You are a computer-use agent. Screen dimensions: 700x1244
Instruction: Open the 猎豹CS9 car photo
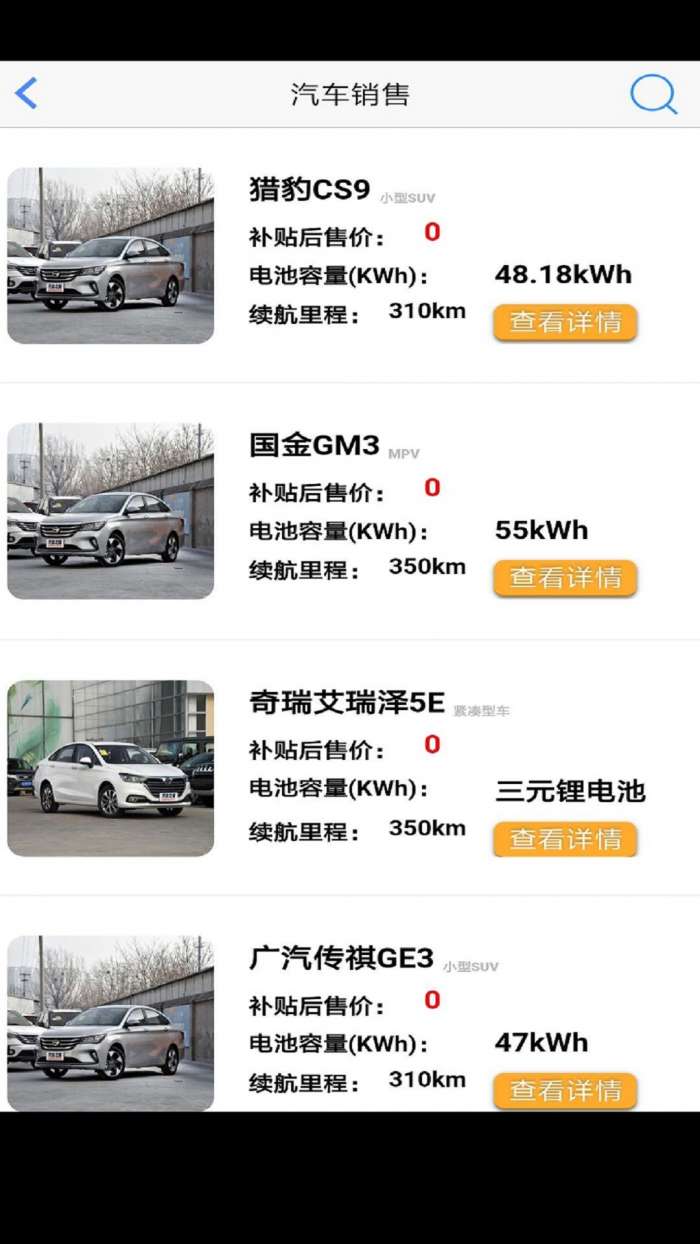[x=111, y=256]
